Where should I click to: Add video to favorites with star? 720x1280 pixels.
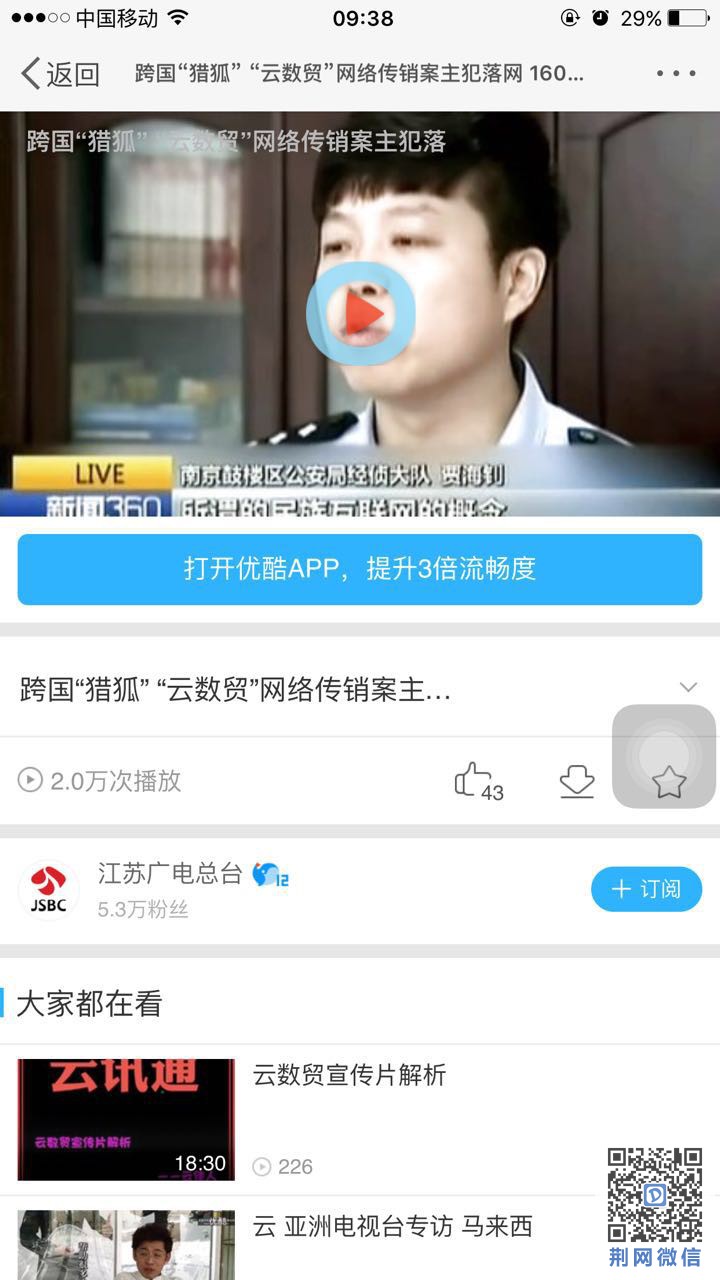669,782
